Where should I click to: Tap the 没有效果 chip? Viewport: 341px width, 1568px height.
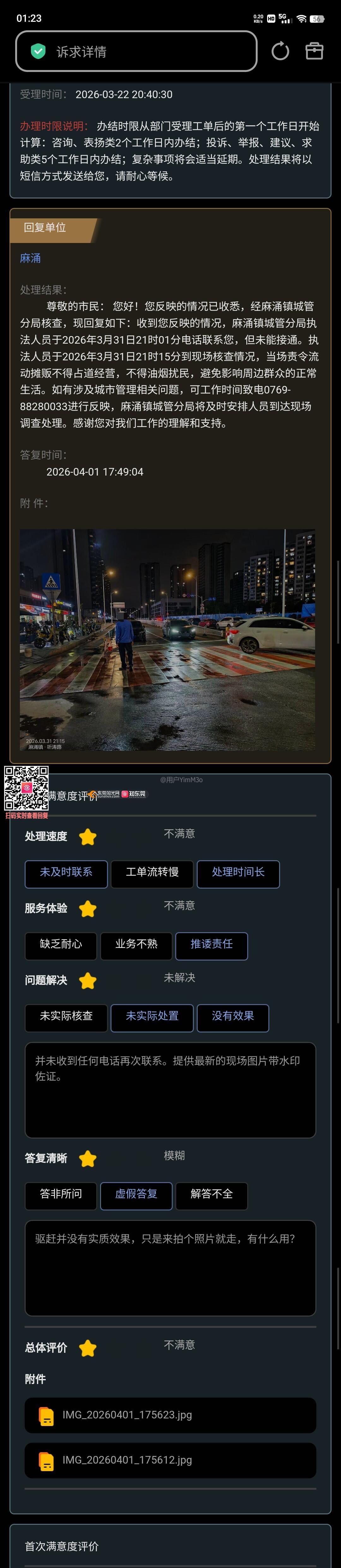coord(233,1017)
